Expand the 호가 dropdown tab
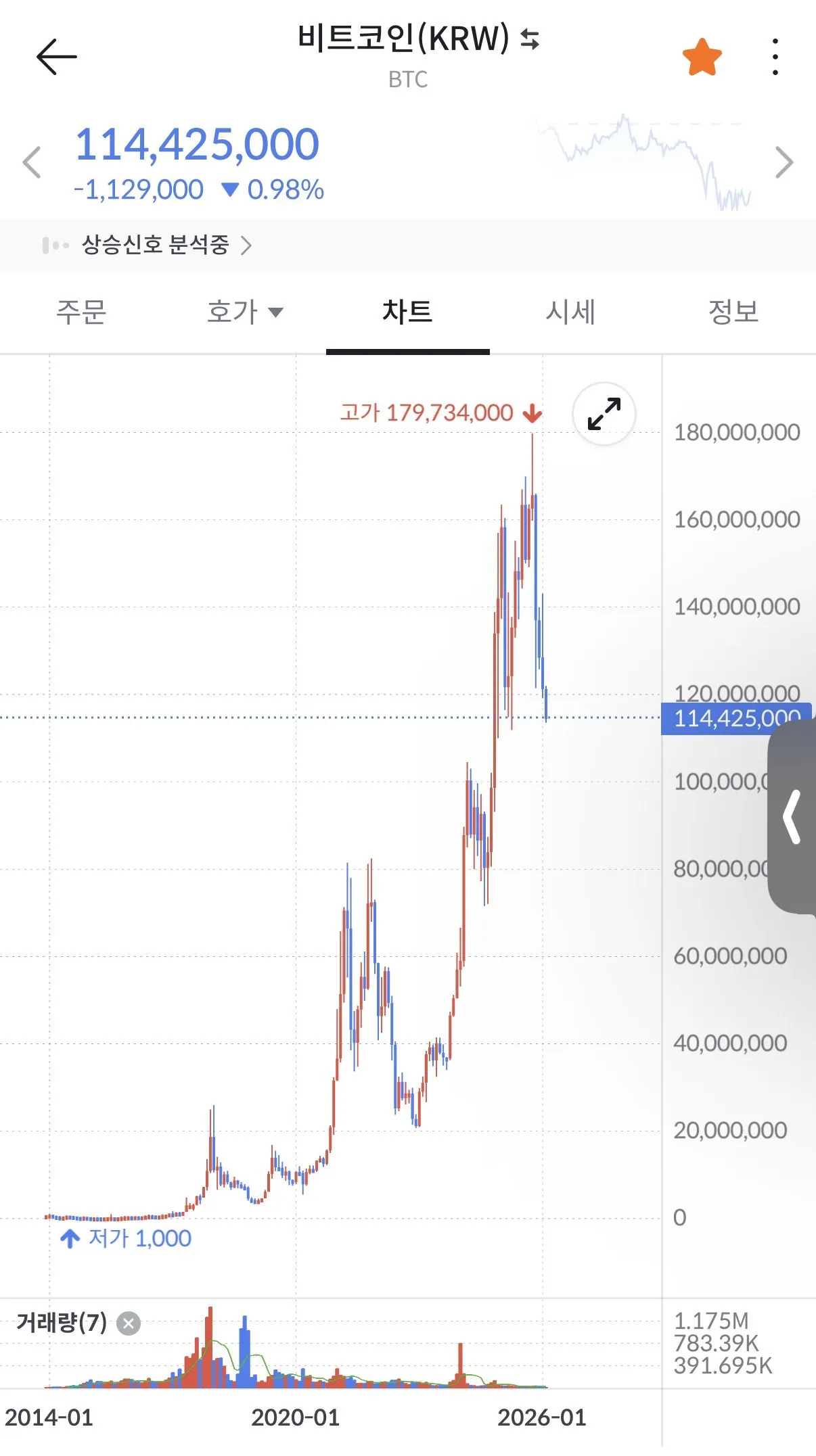The width and height of the screenshot is (816, 1456). tap(244, 312)
